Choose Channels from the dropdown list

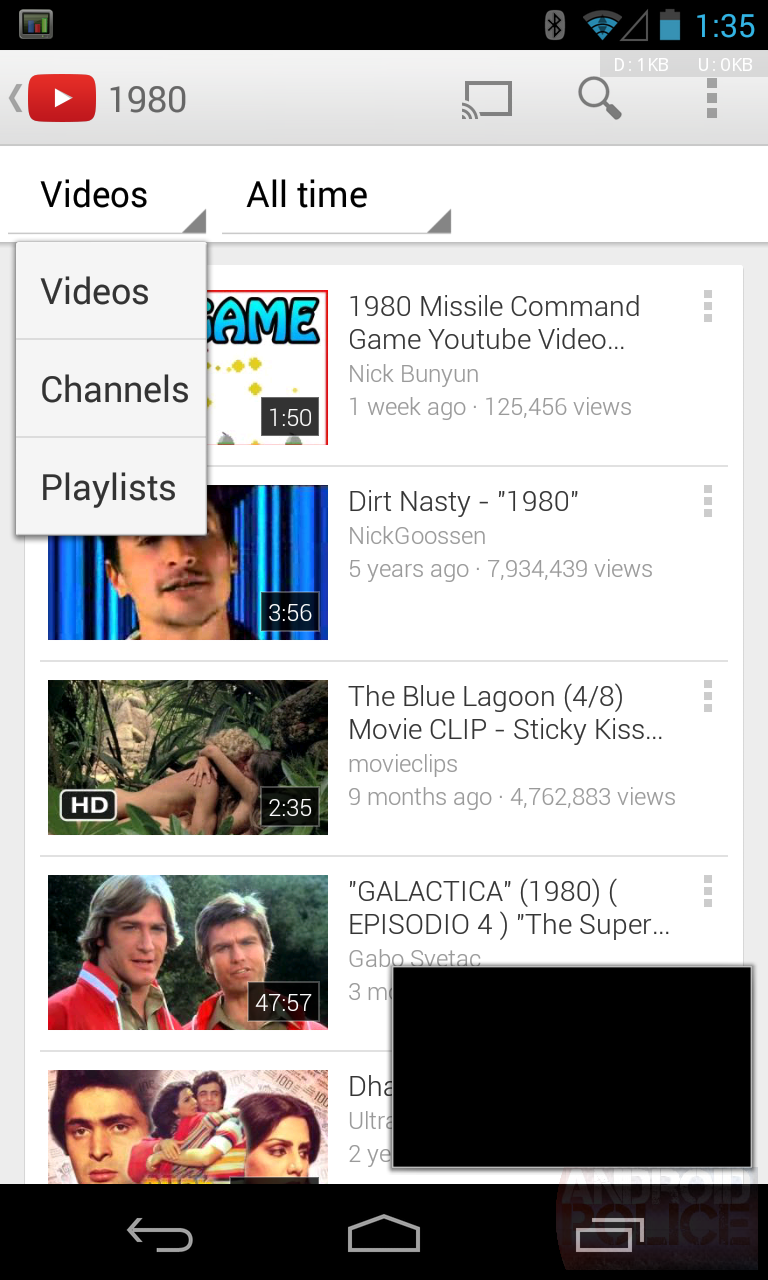coord(111,389)
